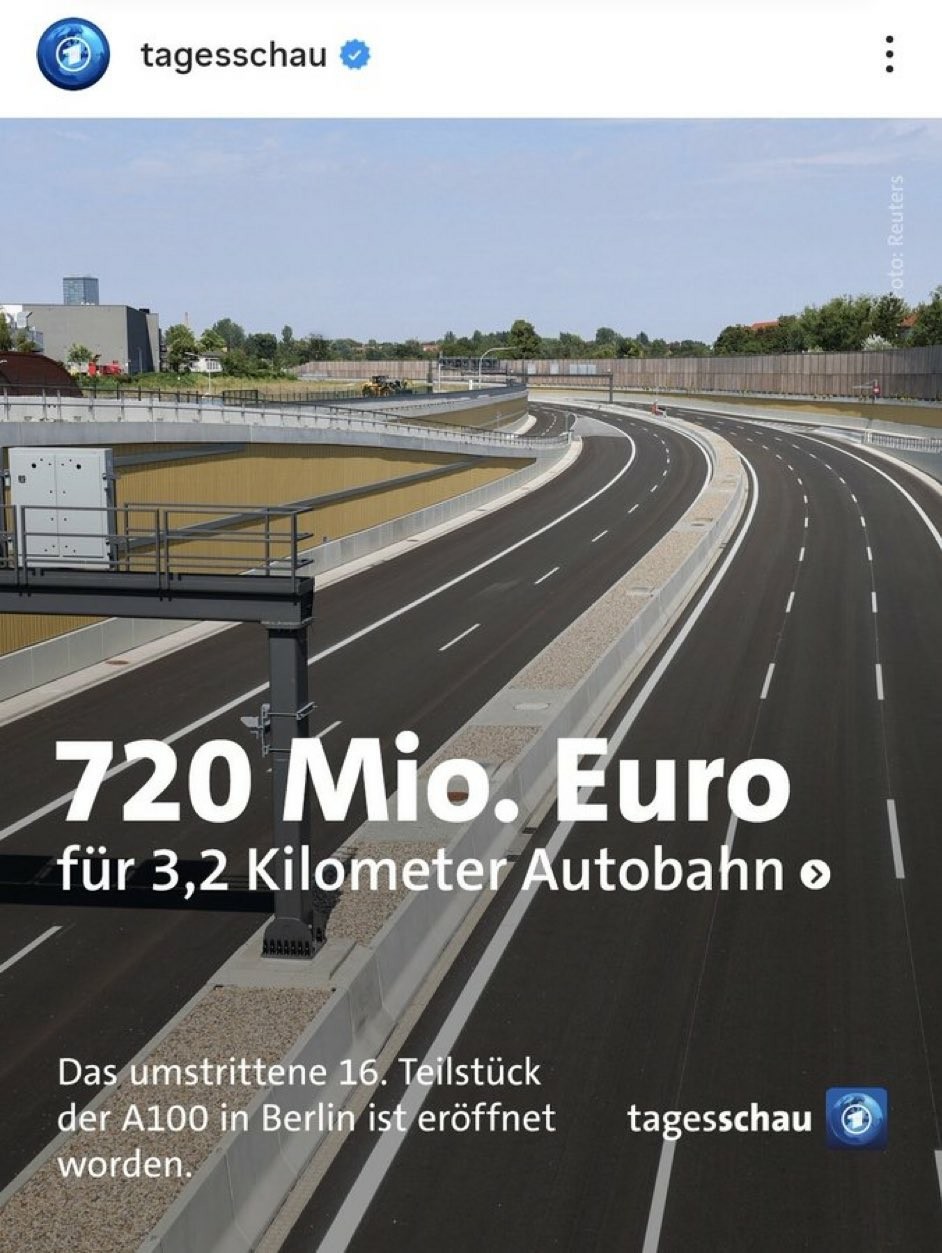
Task: Open the post's three-dot overflow menu
Action: coord(888,54)
